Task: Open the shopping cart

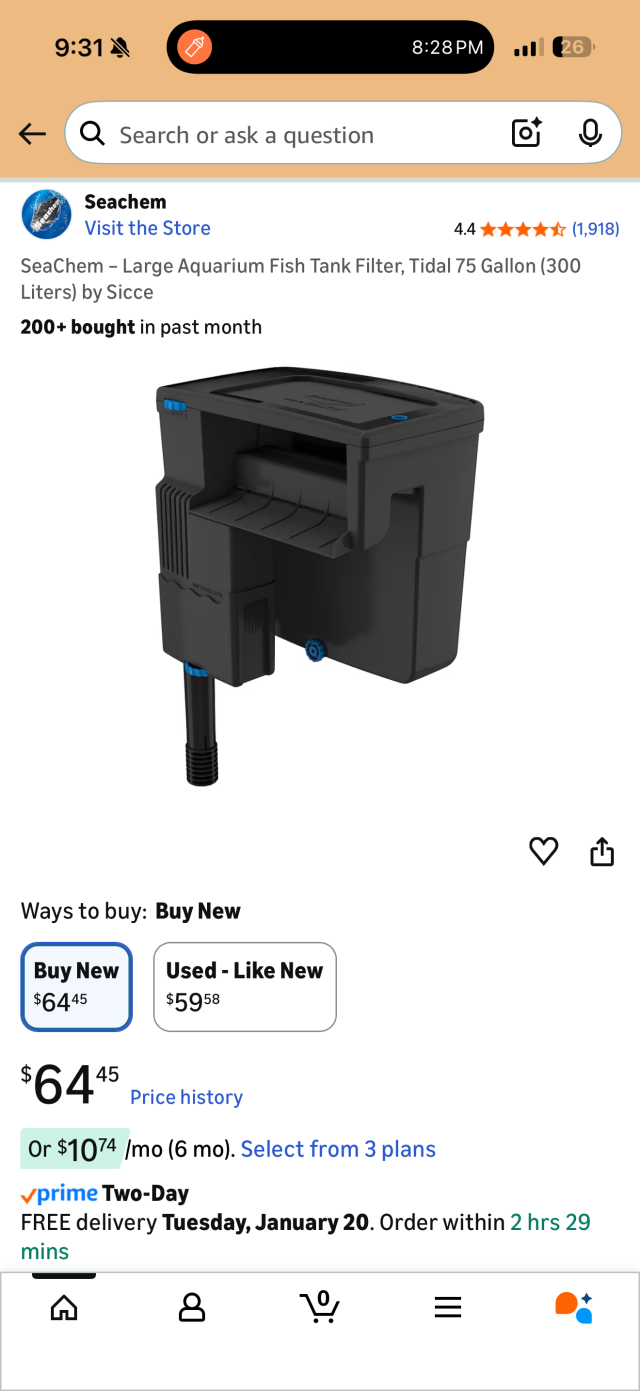Action: pos(320,1306)
